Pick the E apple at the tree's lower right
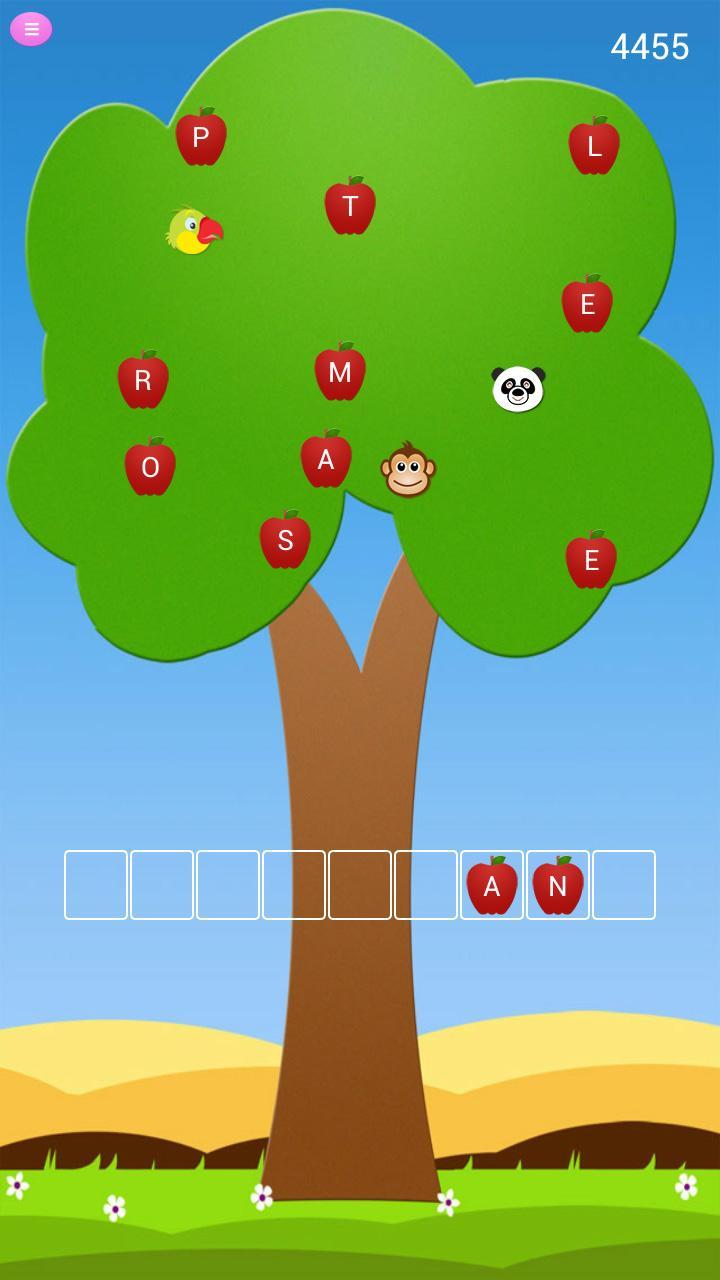Viewport: 720px width, 1280px height. click(x=591, y=561)
